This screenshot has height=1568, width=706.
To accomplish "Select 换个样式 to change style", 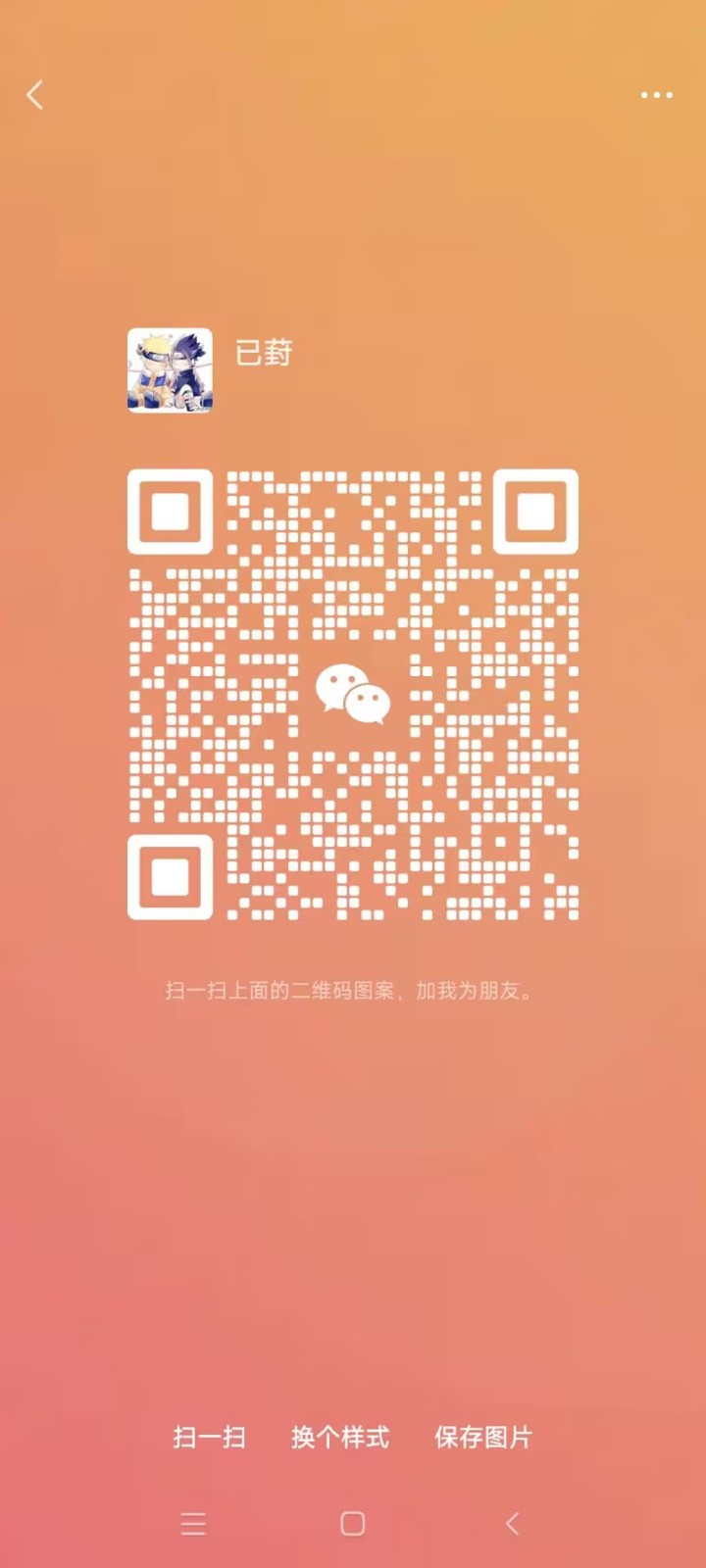I will 340,1438.
